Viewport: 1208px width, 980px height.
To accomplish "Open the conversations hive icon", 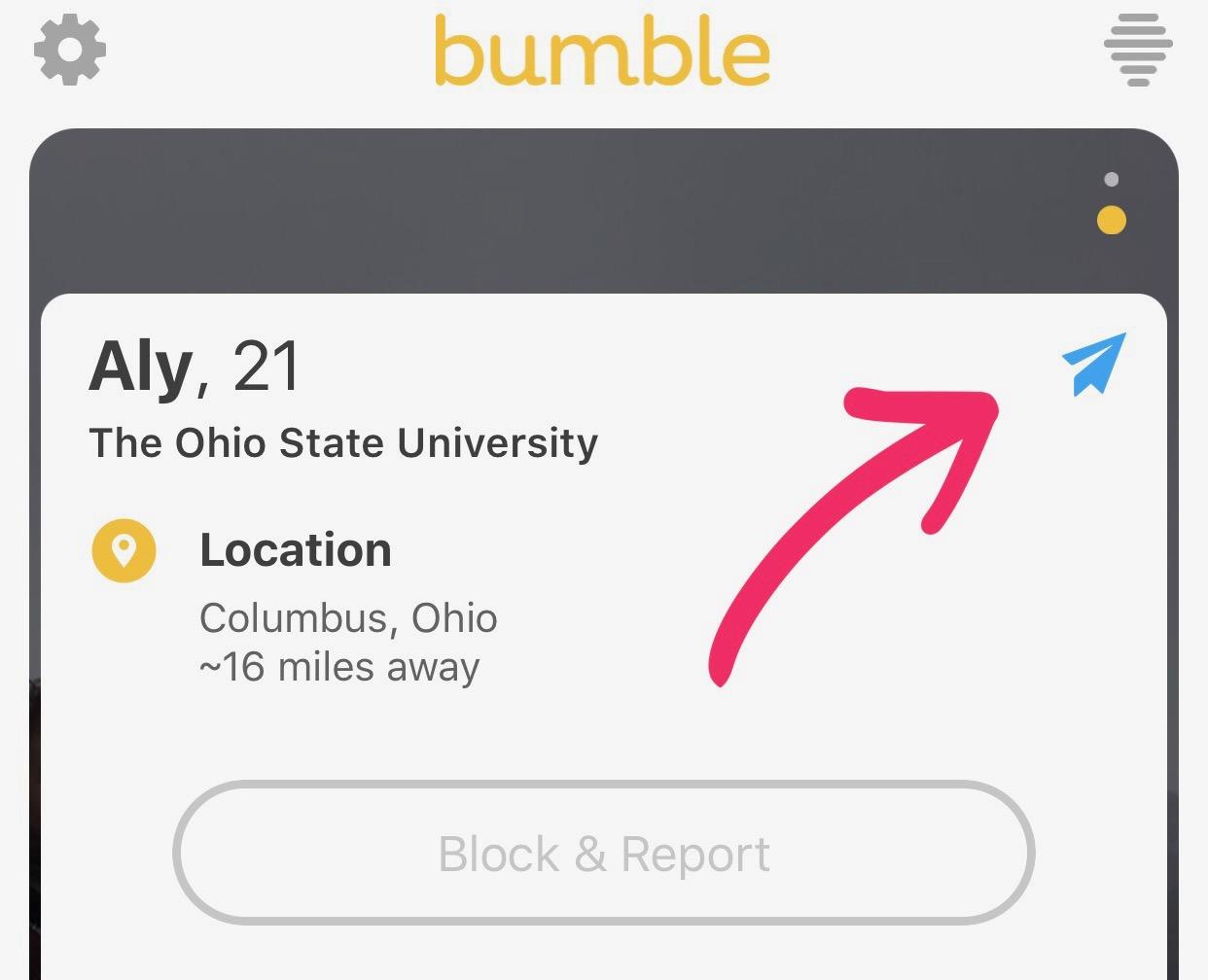I will click(x=1138, y=50).
